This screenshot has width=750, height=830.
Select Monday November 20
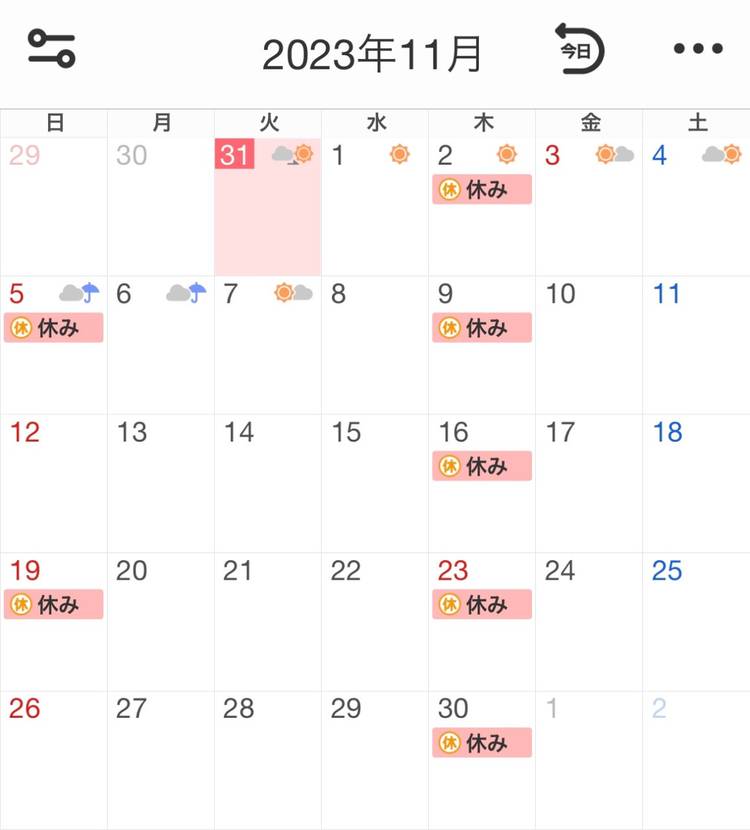tap(160, 621)
